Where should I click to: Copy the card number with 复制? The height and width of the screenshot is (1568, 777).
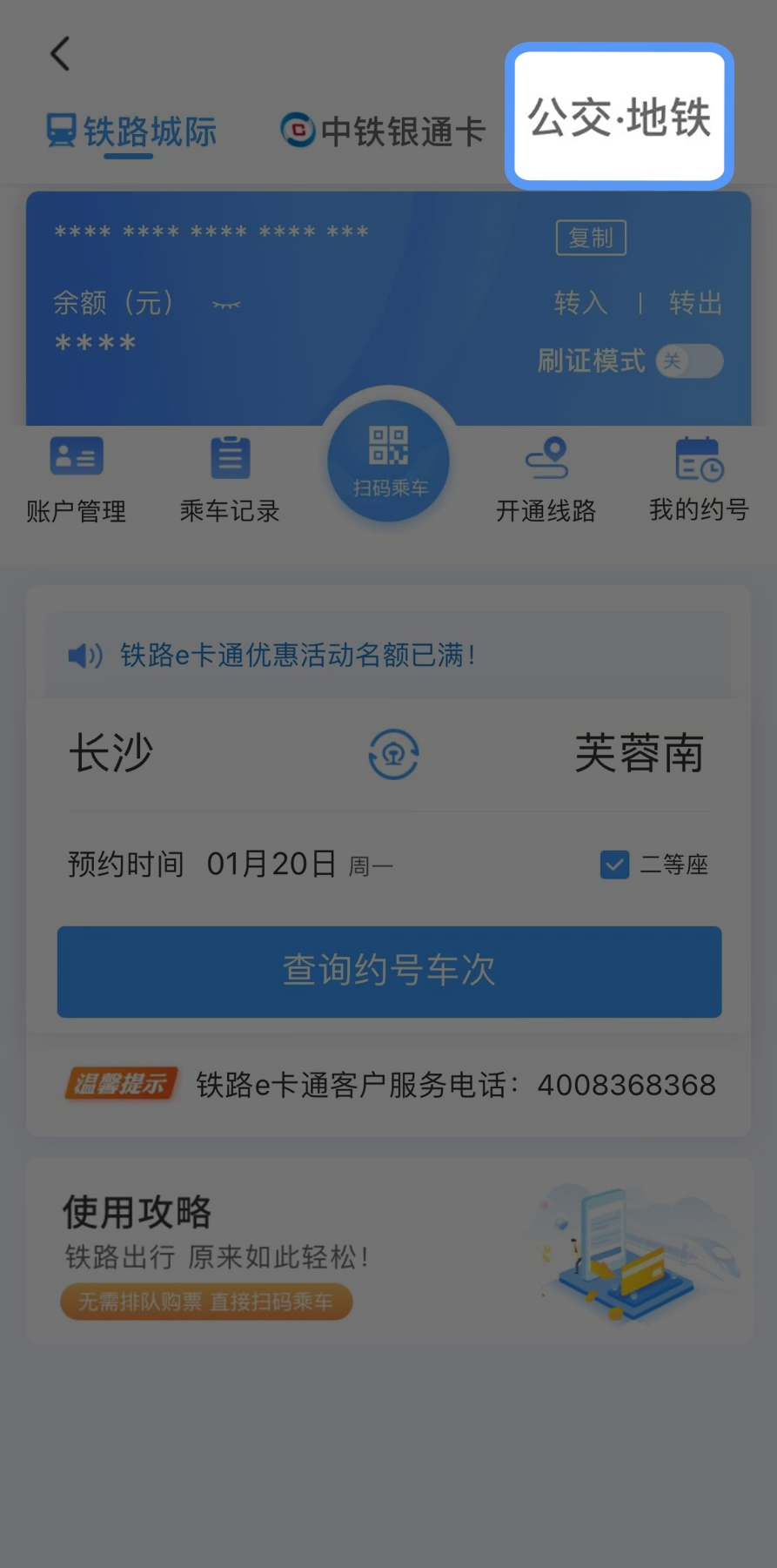591,238
